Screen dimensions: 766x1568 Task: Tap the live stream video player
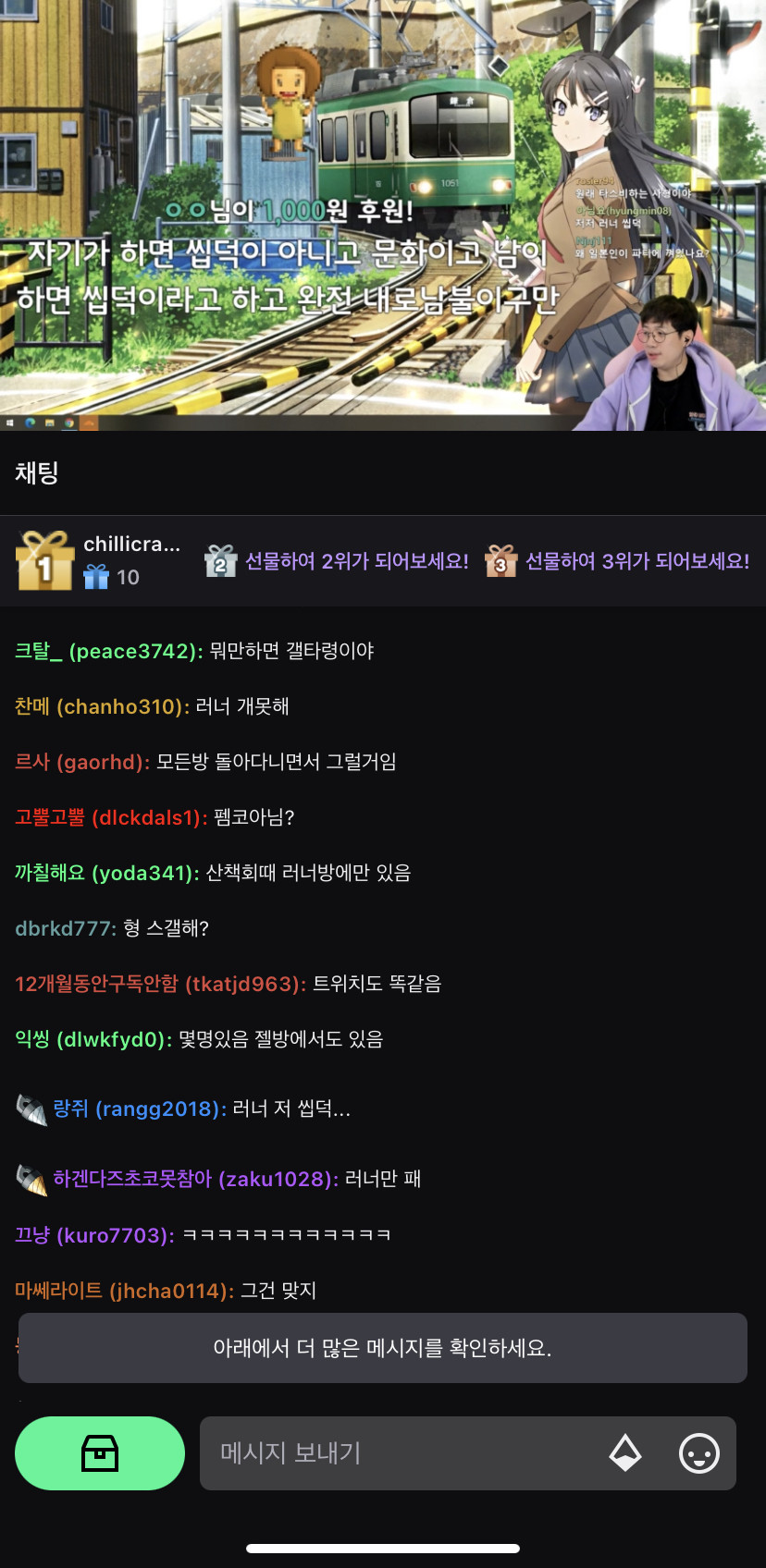[x=383, y=214]
